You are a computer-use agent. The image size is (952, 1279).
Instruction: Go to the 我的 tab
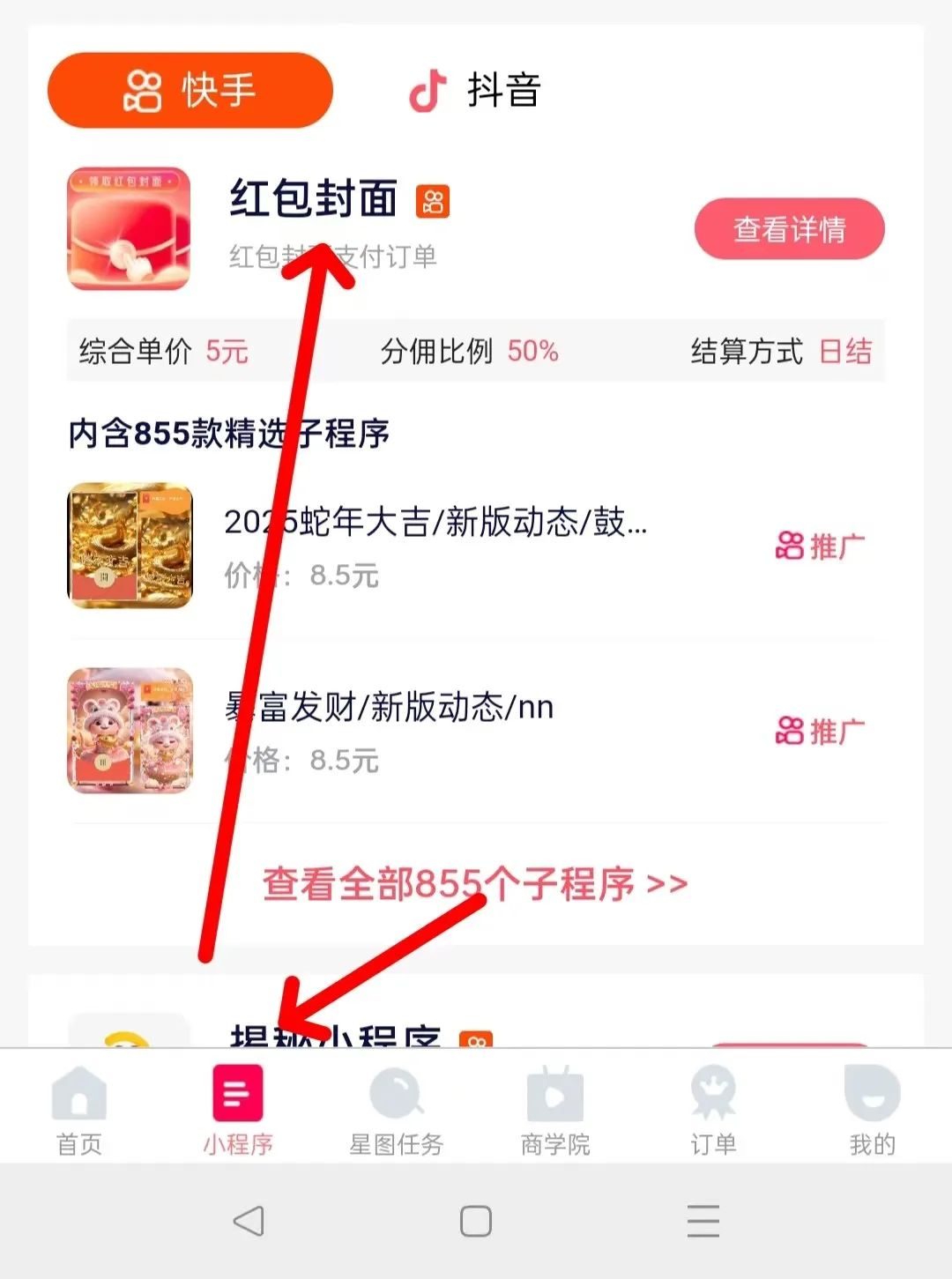point(872,1111)
